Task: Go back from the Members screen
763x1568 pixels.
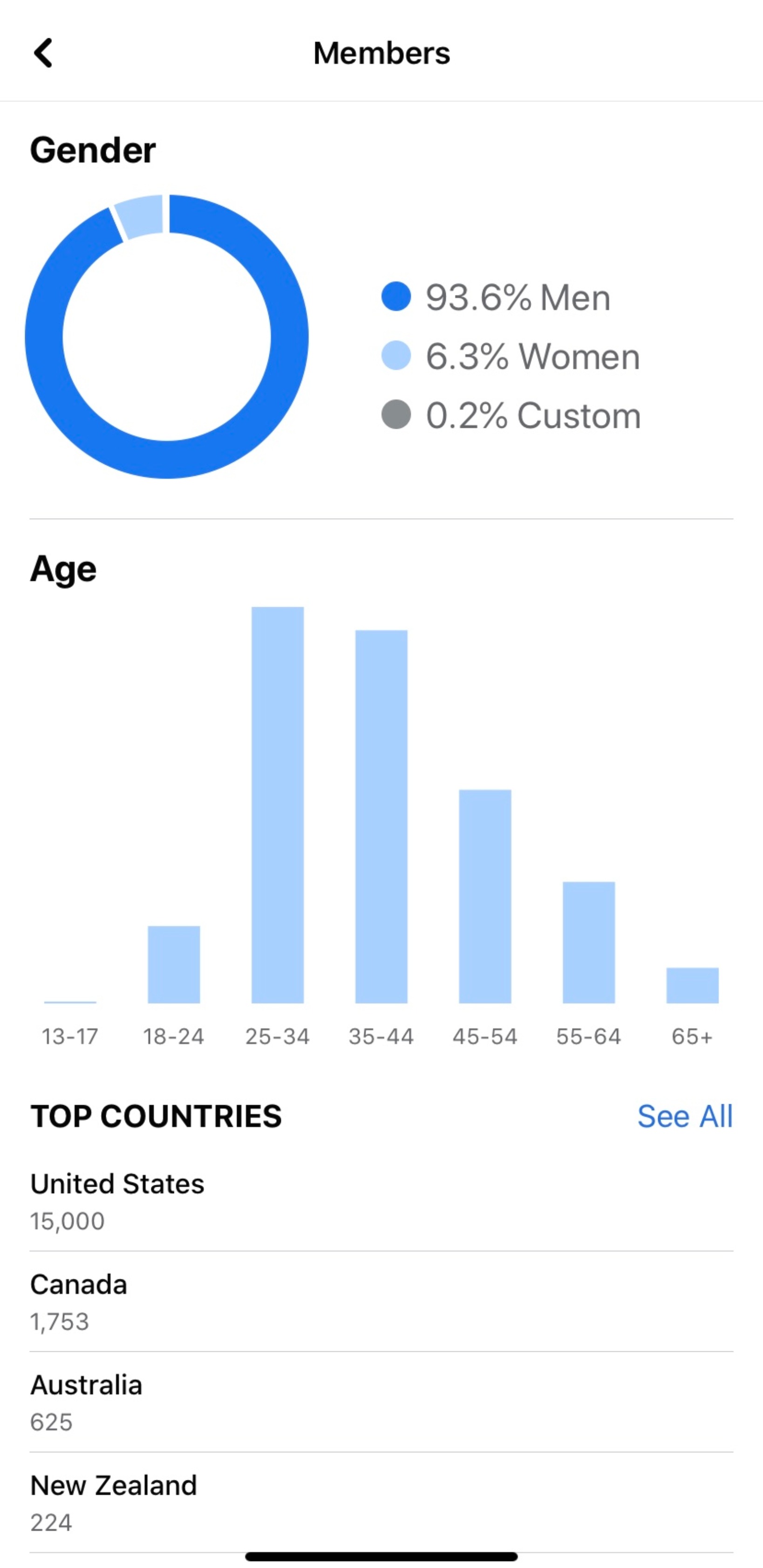Action: 43,53
